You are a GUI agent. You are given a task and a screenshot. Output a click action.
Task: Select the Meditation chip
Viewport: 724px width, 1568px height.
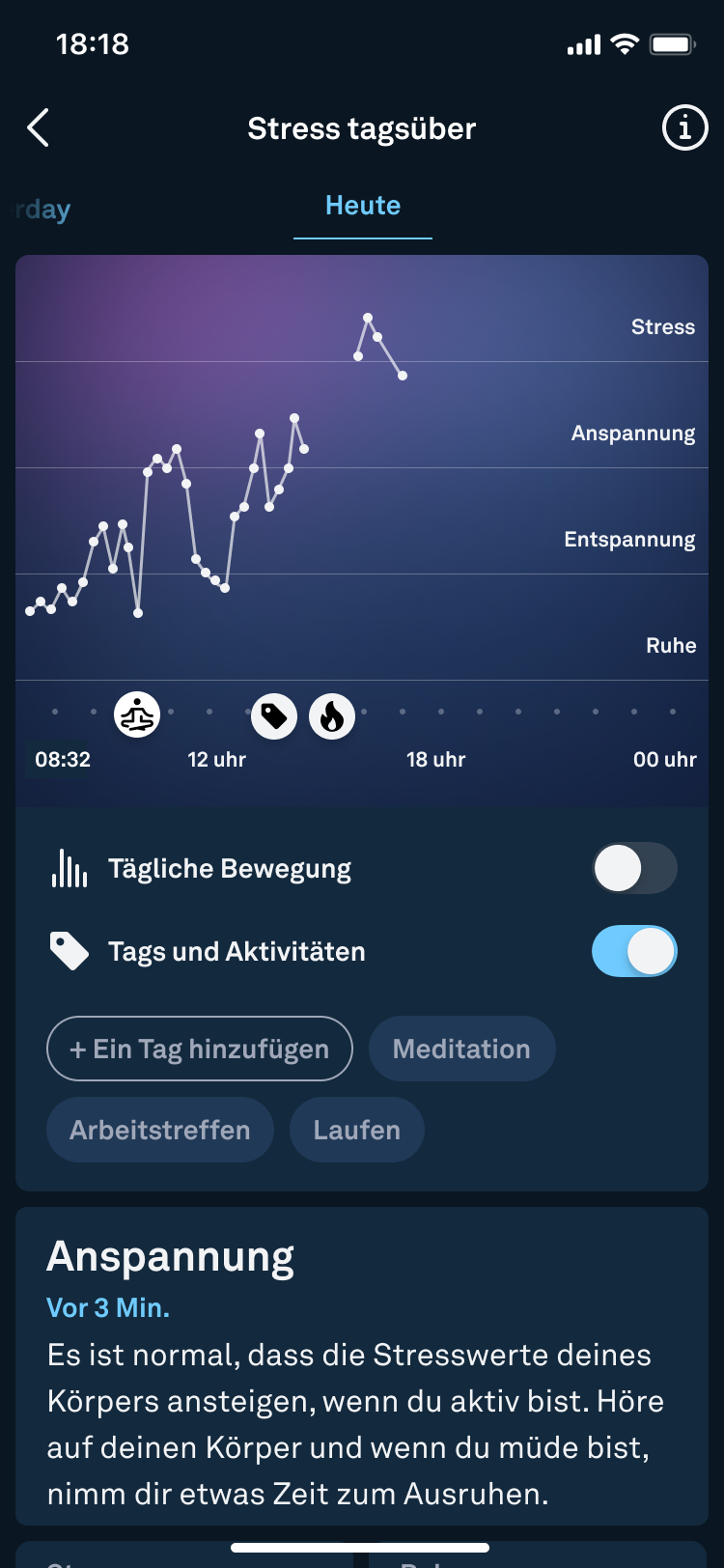(x=461, y=1049)
